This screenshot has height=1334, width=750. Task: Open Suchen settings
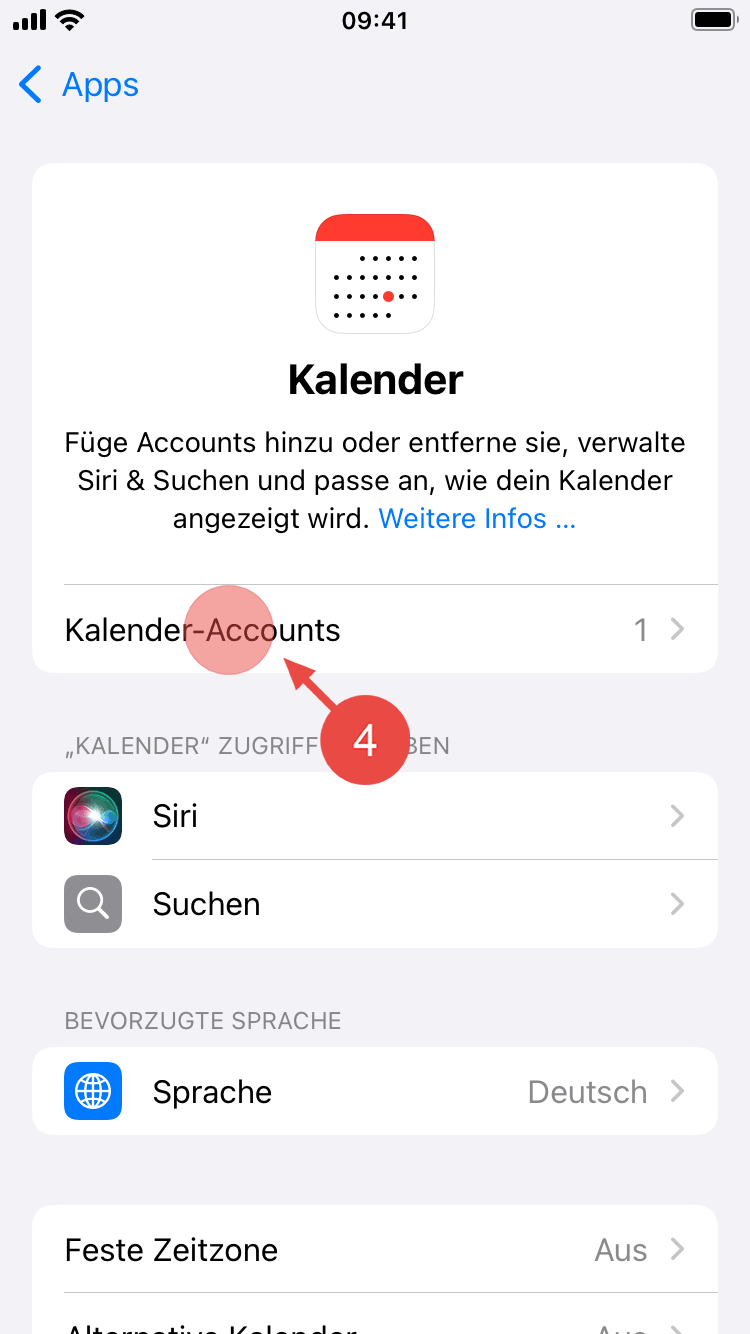[375, 904]
